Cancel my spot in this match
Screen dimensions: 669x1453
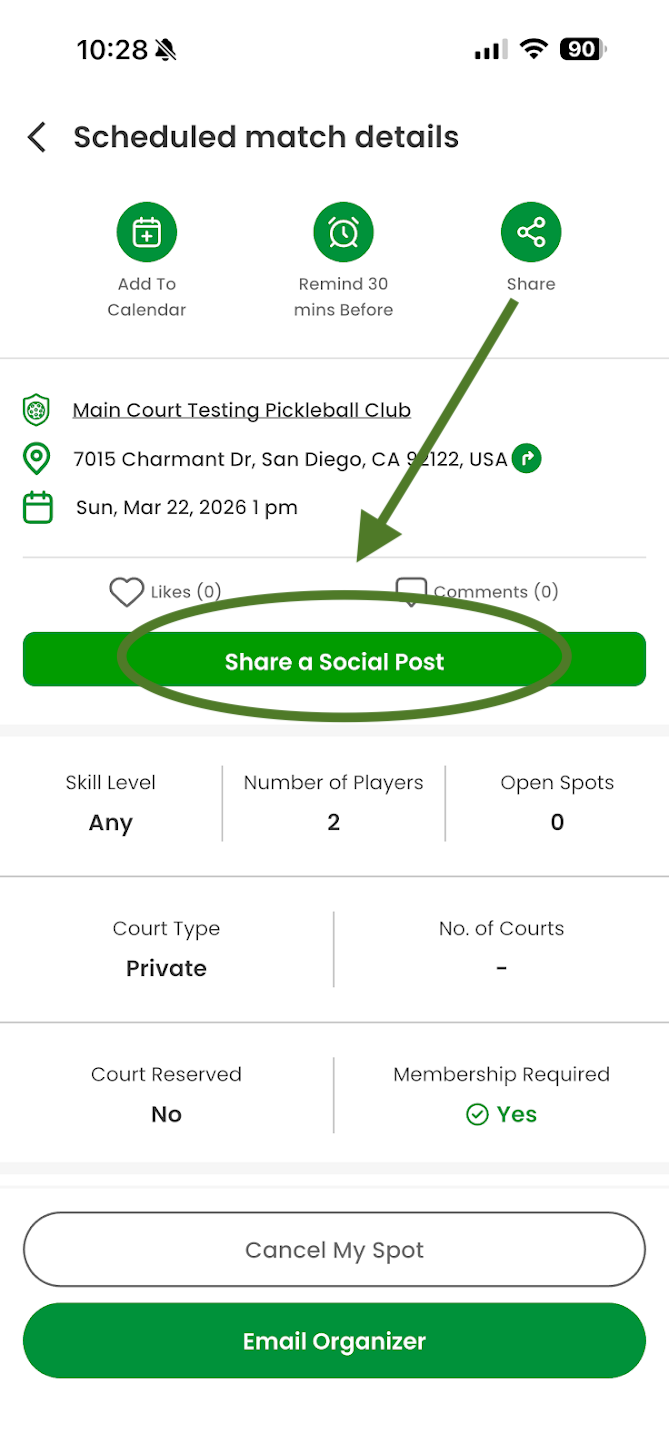334,1250
